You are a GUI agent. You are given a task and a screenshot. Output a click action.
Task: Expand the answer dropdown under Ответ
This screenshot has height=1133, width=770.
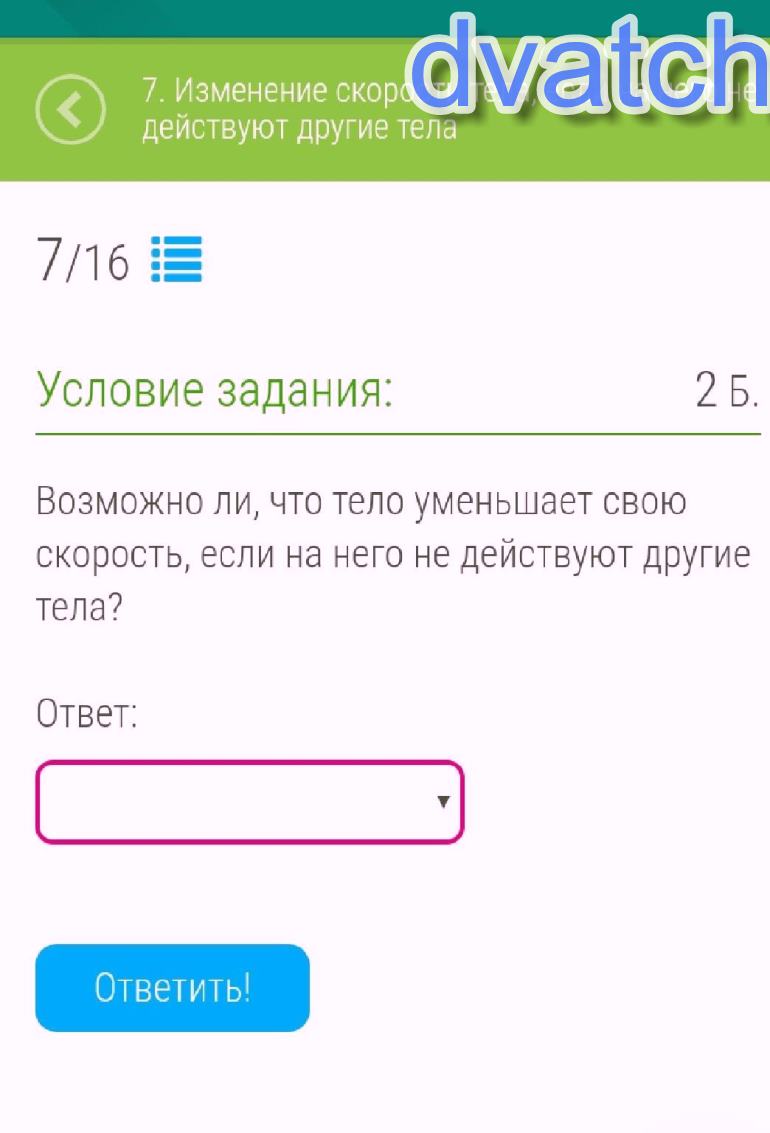pos(250,802)
